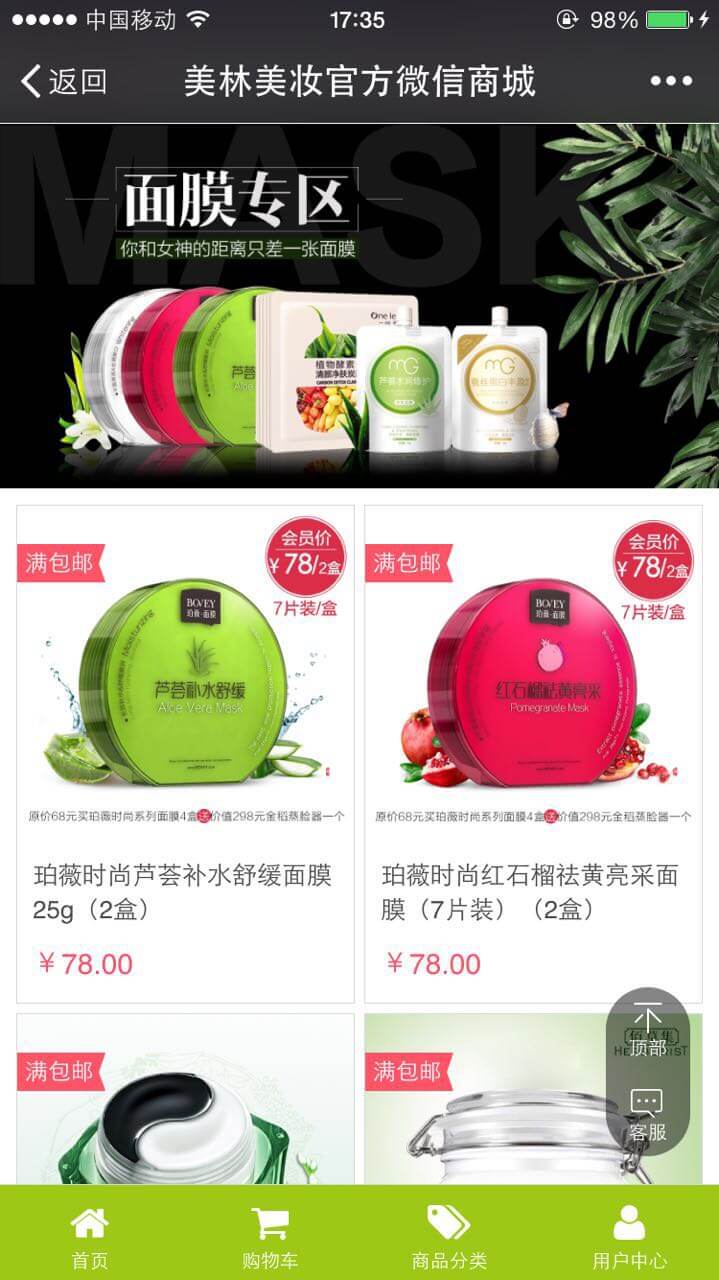
Task: Go back using 返回 button
Action: (64, 81)
